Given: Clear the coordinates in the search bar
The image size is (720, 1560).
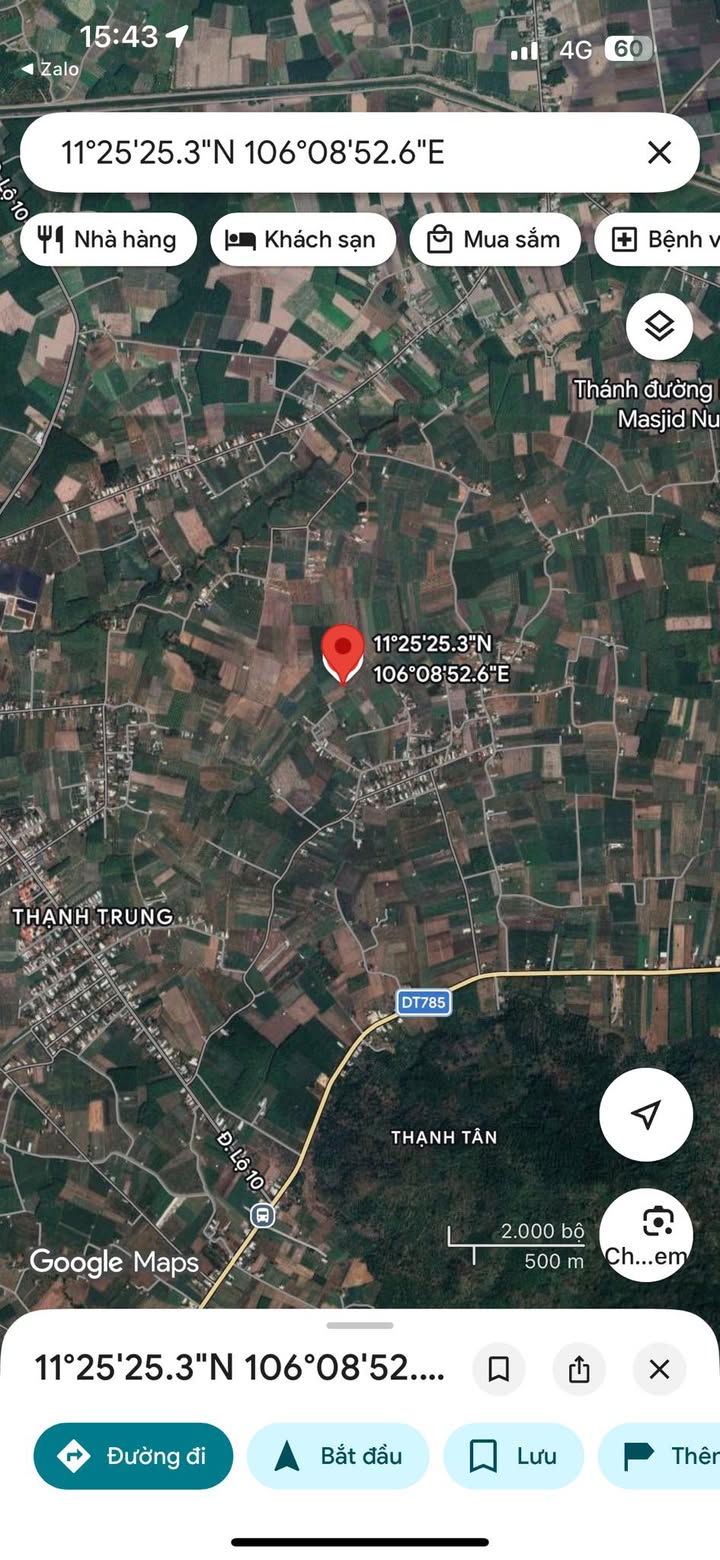Looking at the screenshot, I should pyautogui.click(x=659, y=152).
